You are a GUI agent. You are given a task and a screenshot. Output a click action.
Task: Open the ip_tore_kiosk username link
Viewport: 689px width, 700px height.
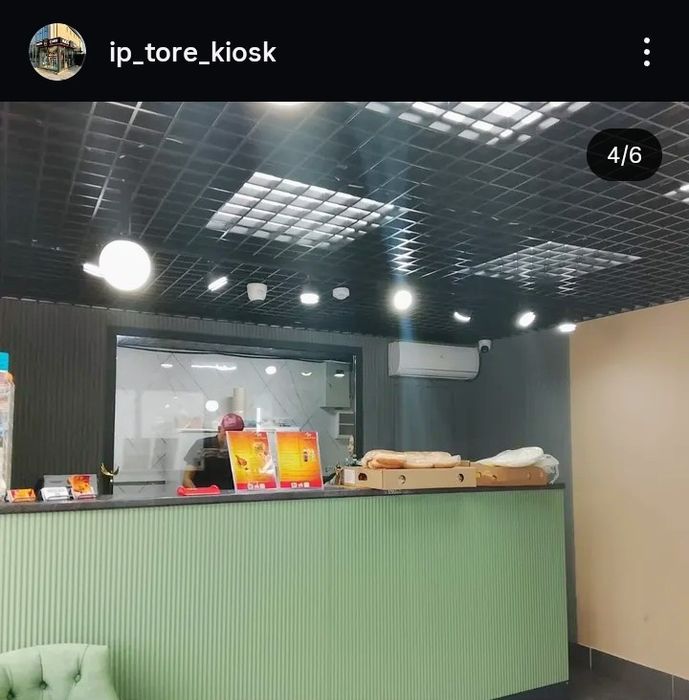(x=192, y=53)
